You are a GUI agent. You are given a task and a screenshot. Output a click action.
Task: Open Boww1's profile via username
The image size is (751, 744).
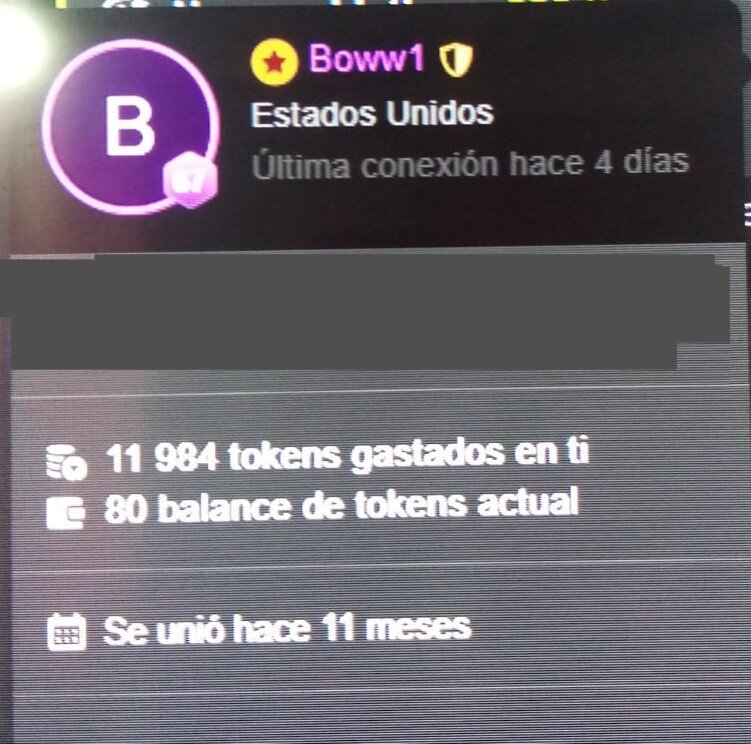366,59
